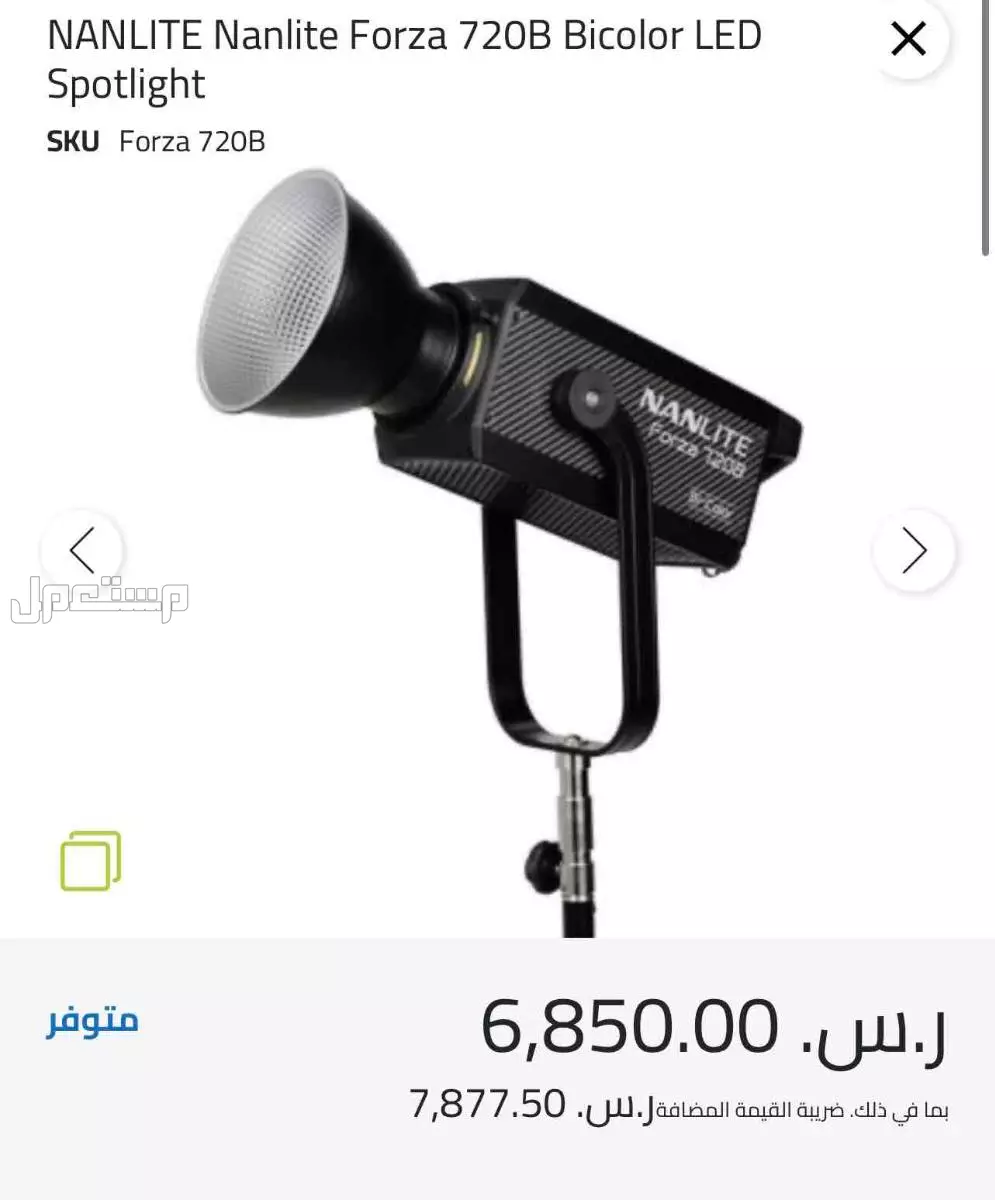Image resolution: width=995 pixels, height=1200 pixels.
Task: Close the Nanlite Forza 720B product view
Action: tap(908, 40)
